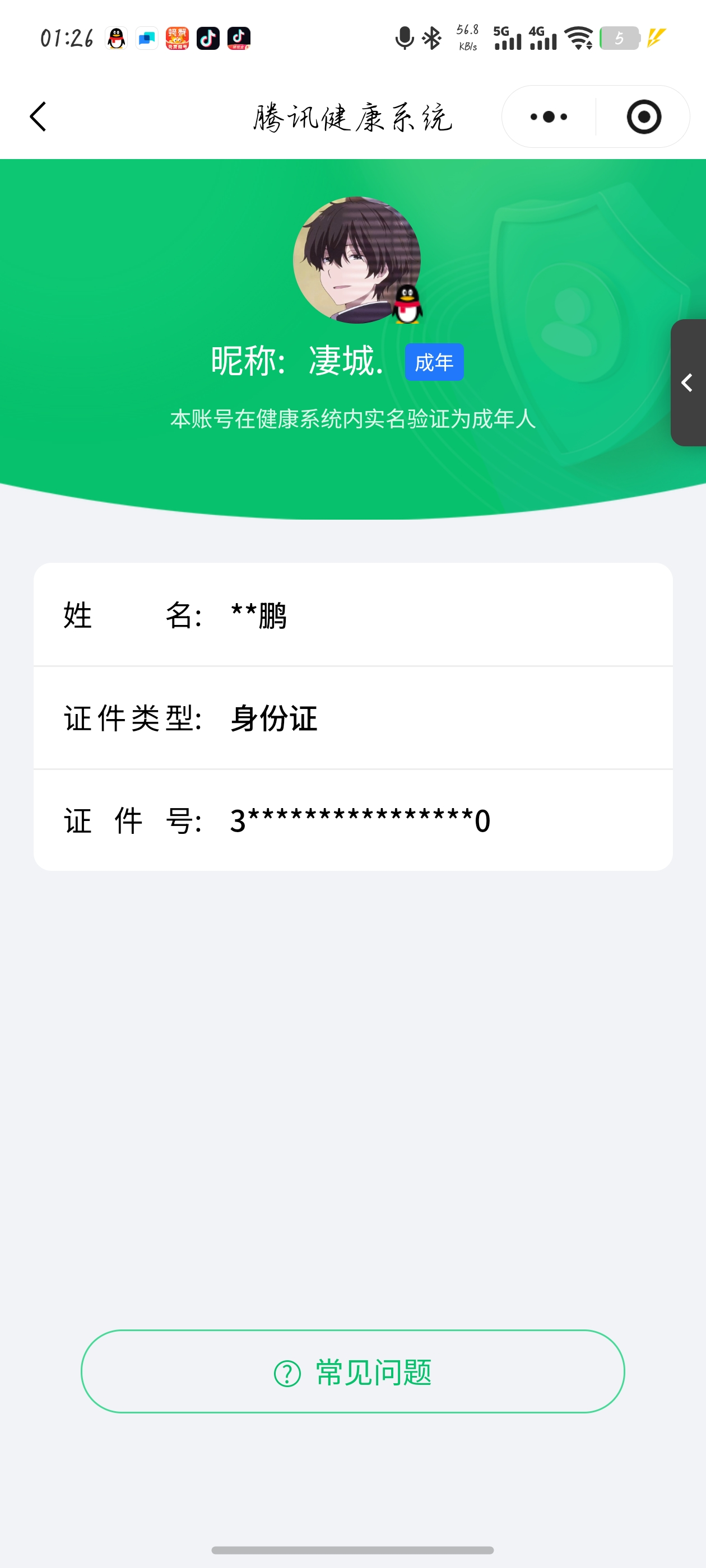Open 常见问题 (FAQ)
706x1568 pixels.
[352, 1371]
